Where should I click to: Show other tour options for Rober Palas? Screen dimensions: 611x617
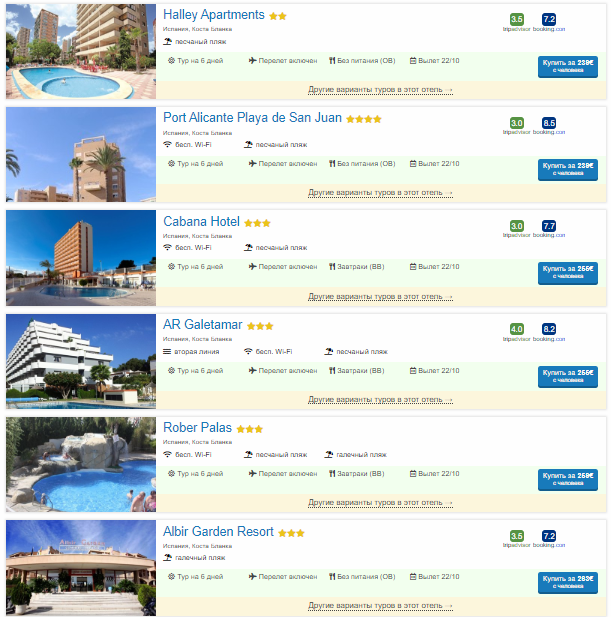381,504
